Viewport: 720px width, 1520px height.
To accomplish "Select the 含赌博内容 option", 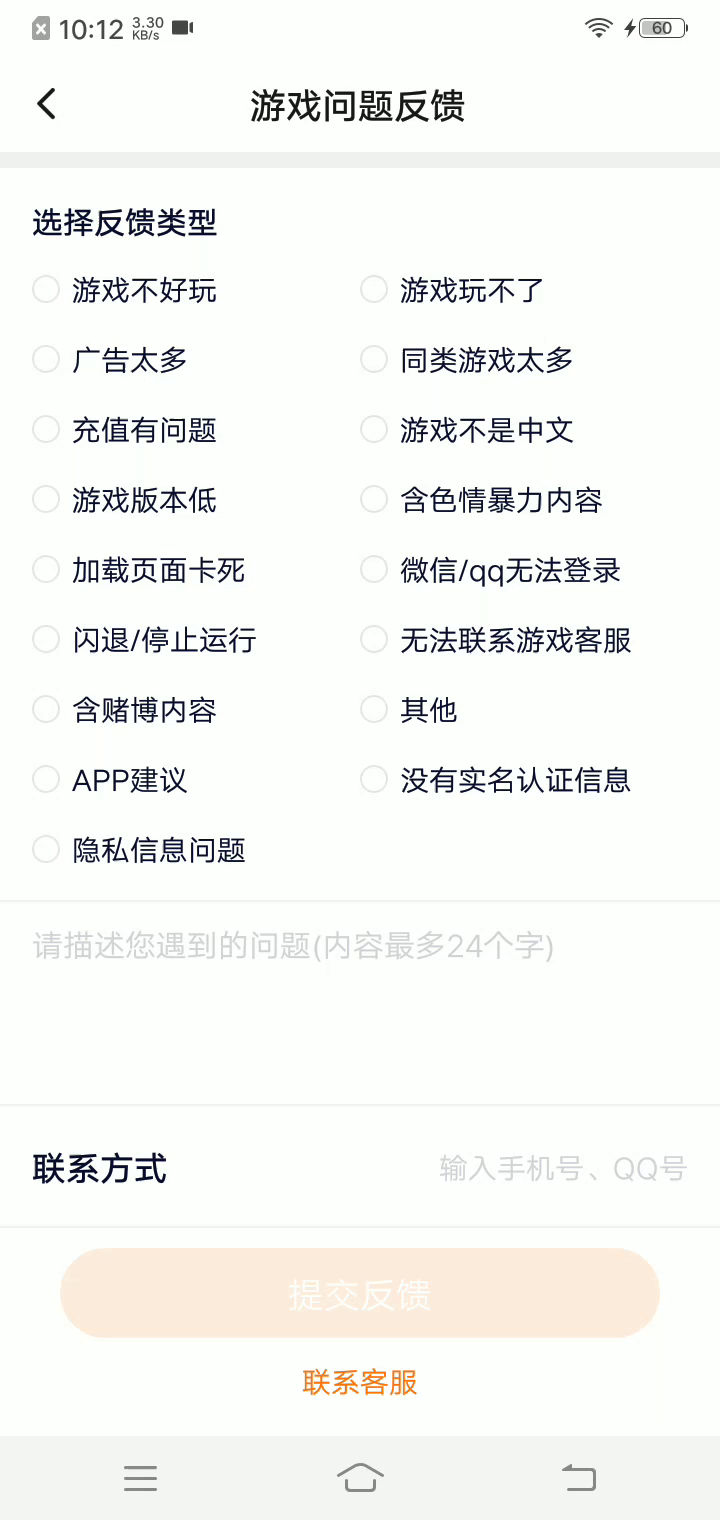I will pyautogui.click(x=46, y=710).
